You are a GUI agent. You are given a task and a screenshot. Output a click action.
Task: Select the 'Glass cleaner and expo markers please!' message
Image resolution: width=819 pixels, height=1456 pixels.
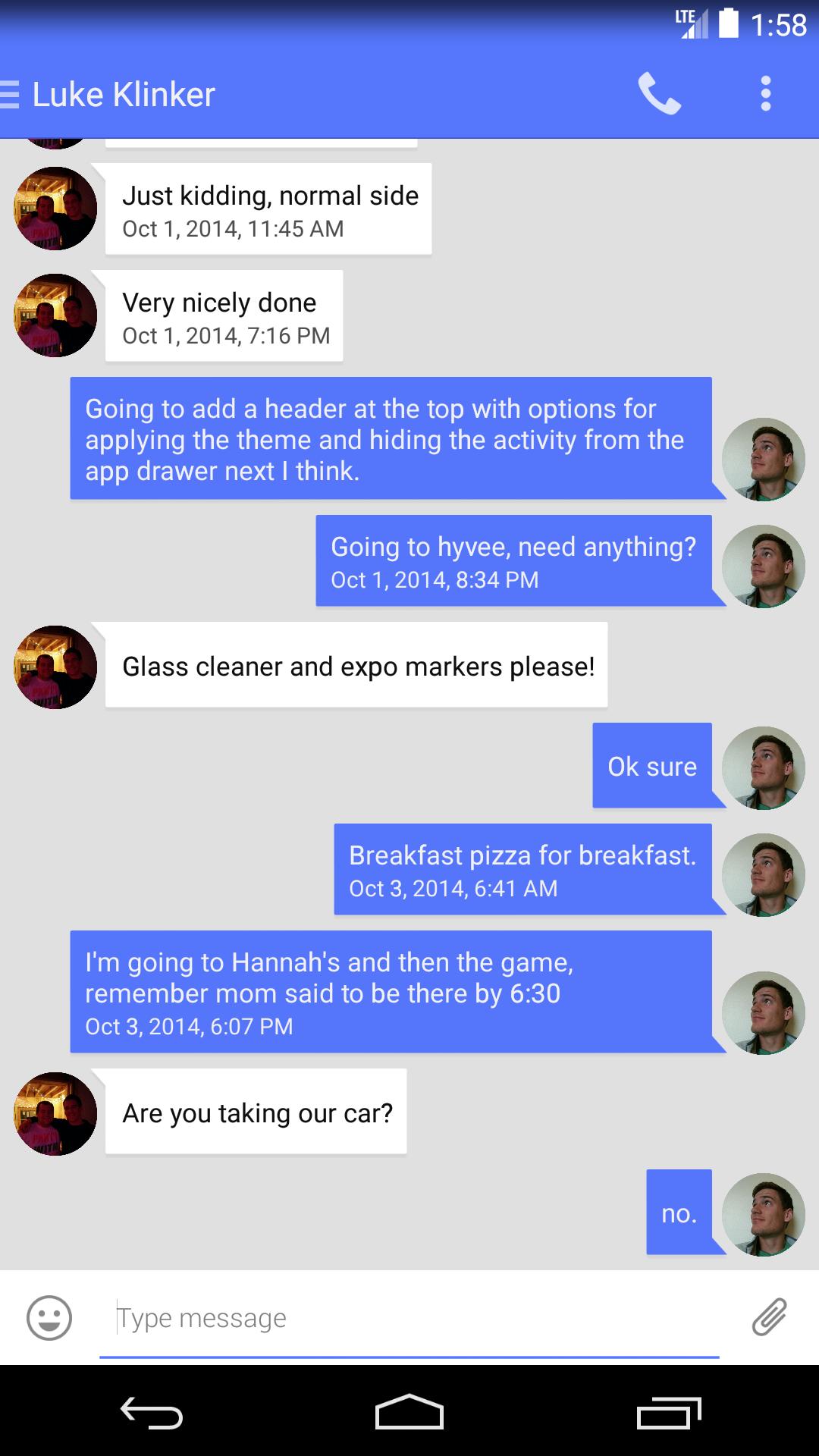coord(356,666)
